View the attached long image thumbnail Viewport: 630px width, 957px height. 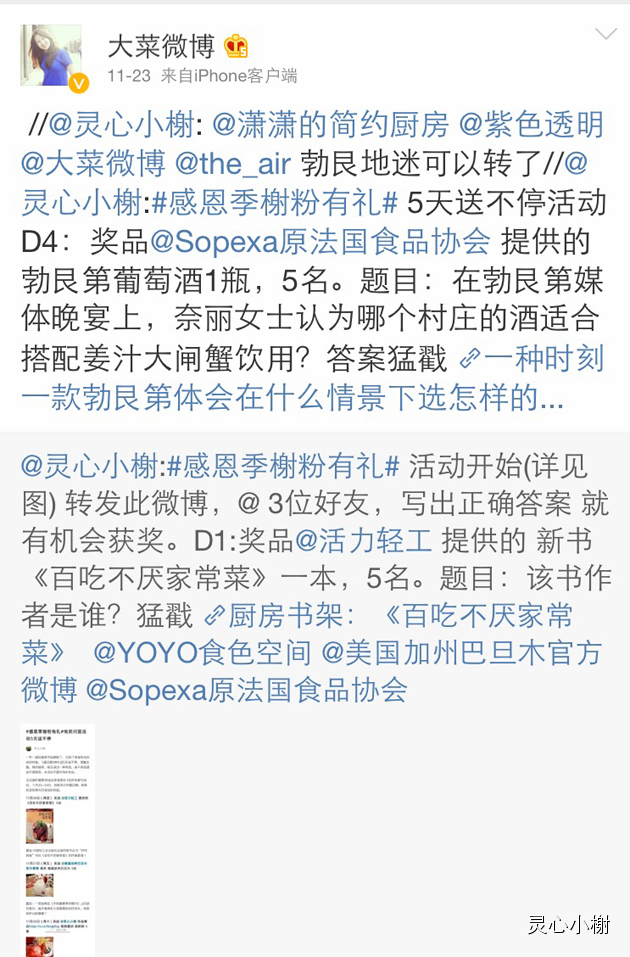[58, 838]
